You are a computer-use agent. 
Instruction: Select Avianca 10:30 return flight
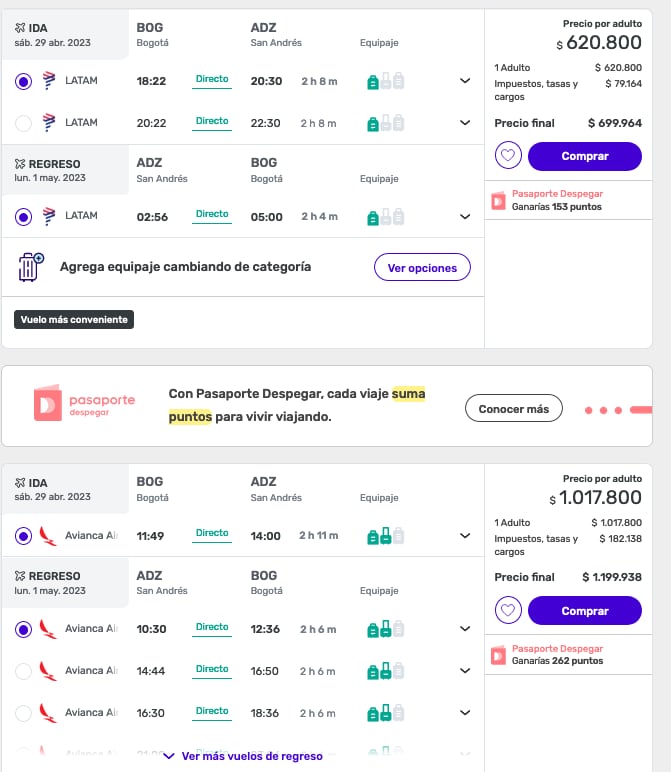(24, 629)
